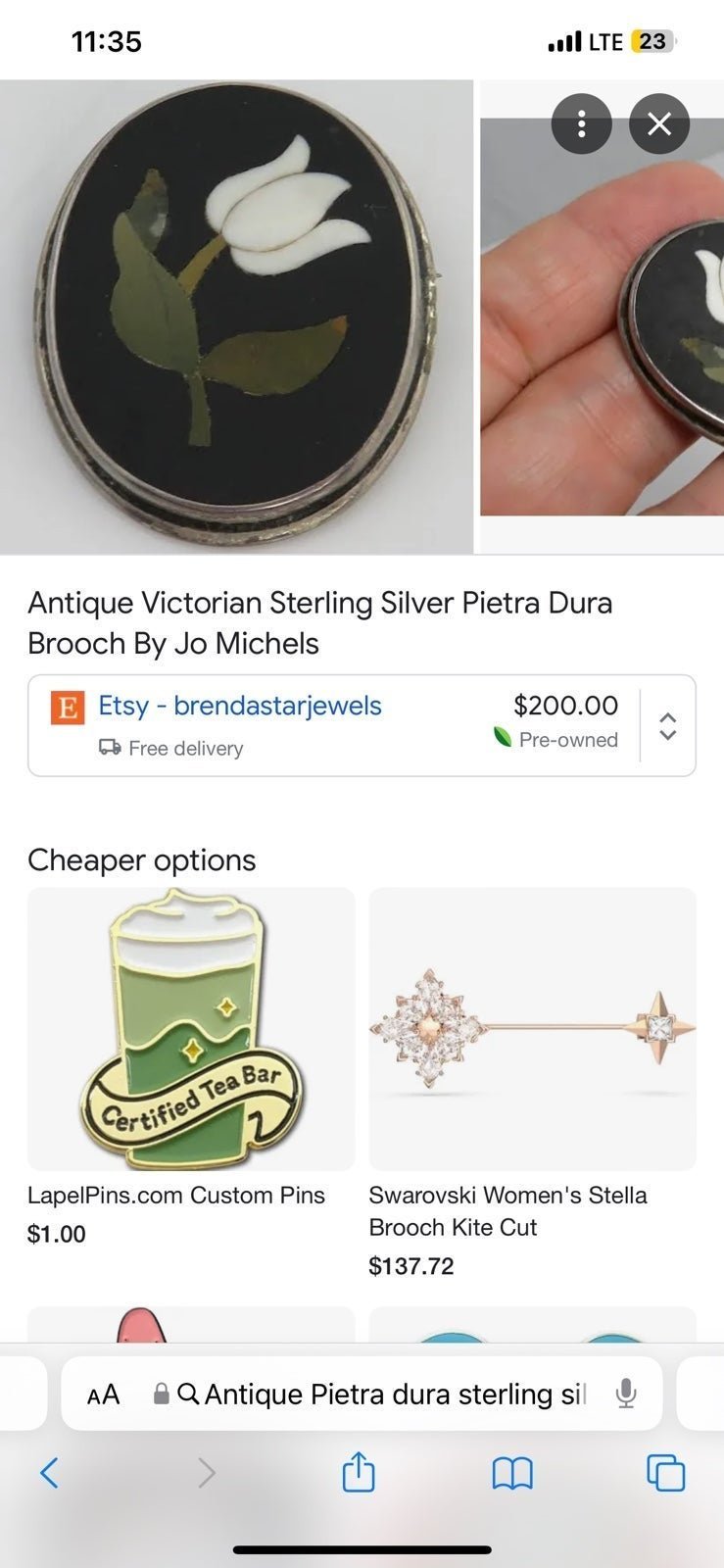Image resolution: width=724 pixels, height=1568 pixels.
Task: View the second brooch photo in hand
Action: pos(602,317)
